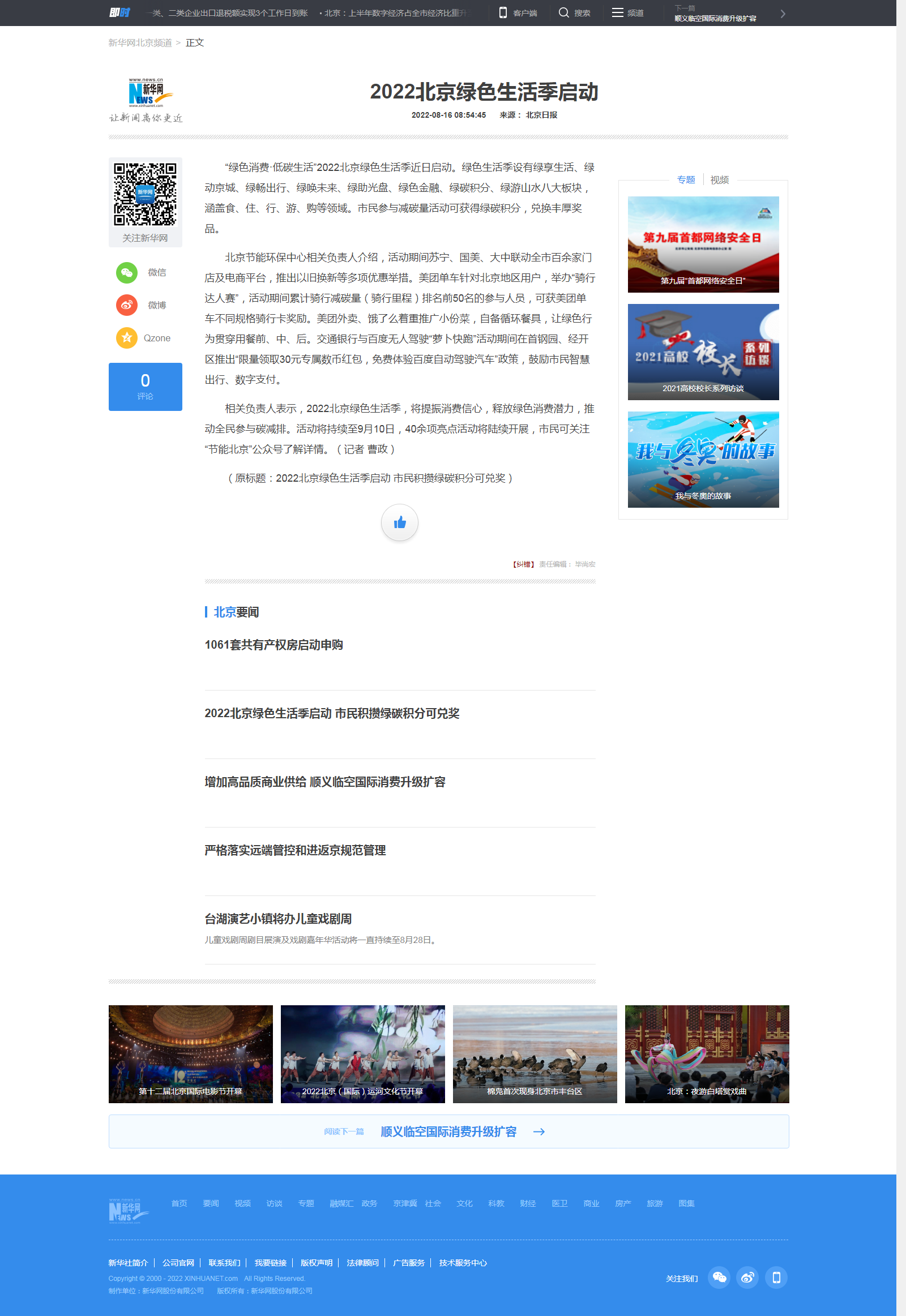Open the 搜索 search button
The image size is (906, 1316).
pyautogui.click(x=574, y=13)
